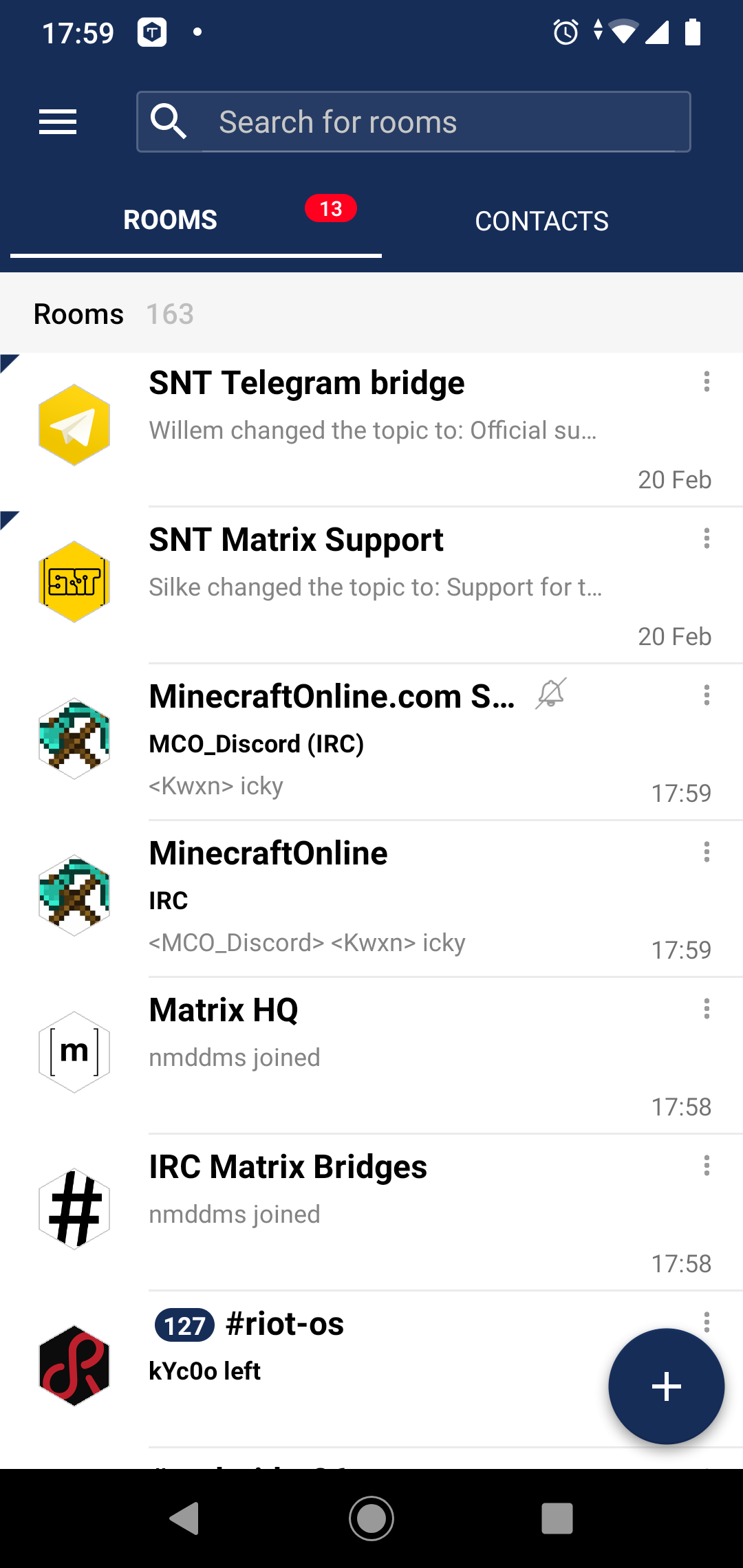Viewport: 743px width, 1568px height.
Task: Open the MinecraftOnline IRC room
Action: 371,899
